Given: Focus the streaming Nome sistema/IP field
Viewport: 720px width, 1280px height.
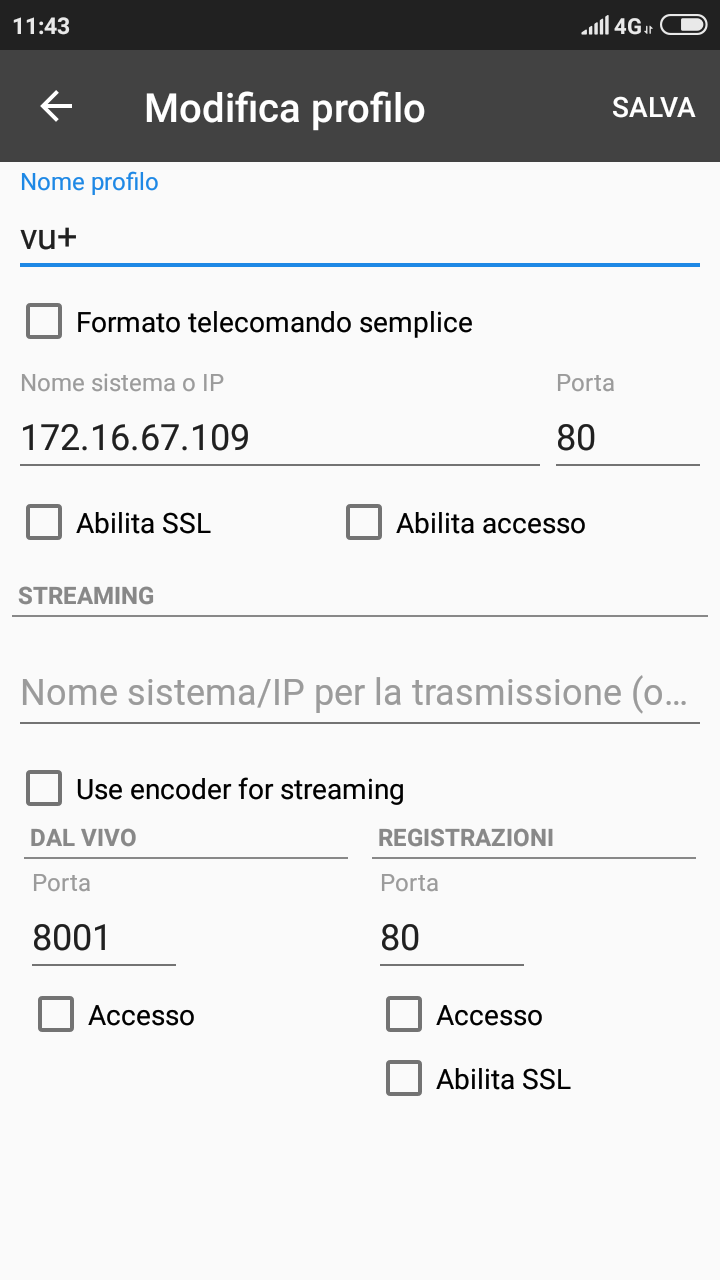Looking at the screenshot, I should (359, 692).
